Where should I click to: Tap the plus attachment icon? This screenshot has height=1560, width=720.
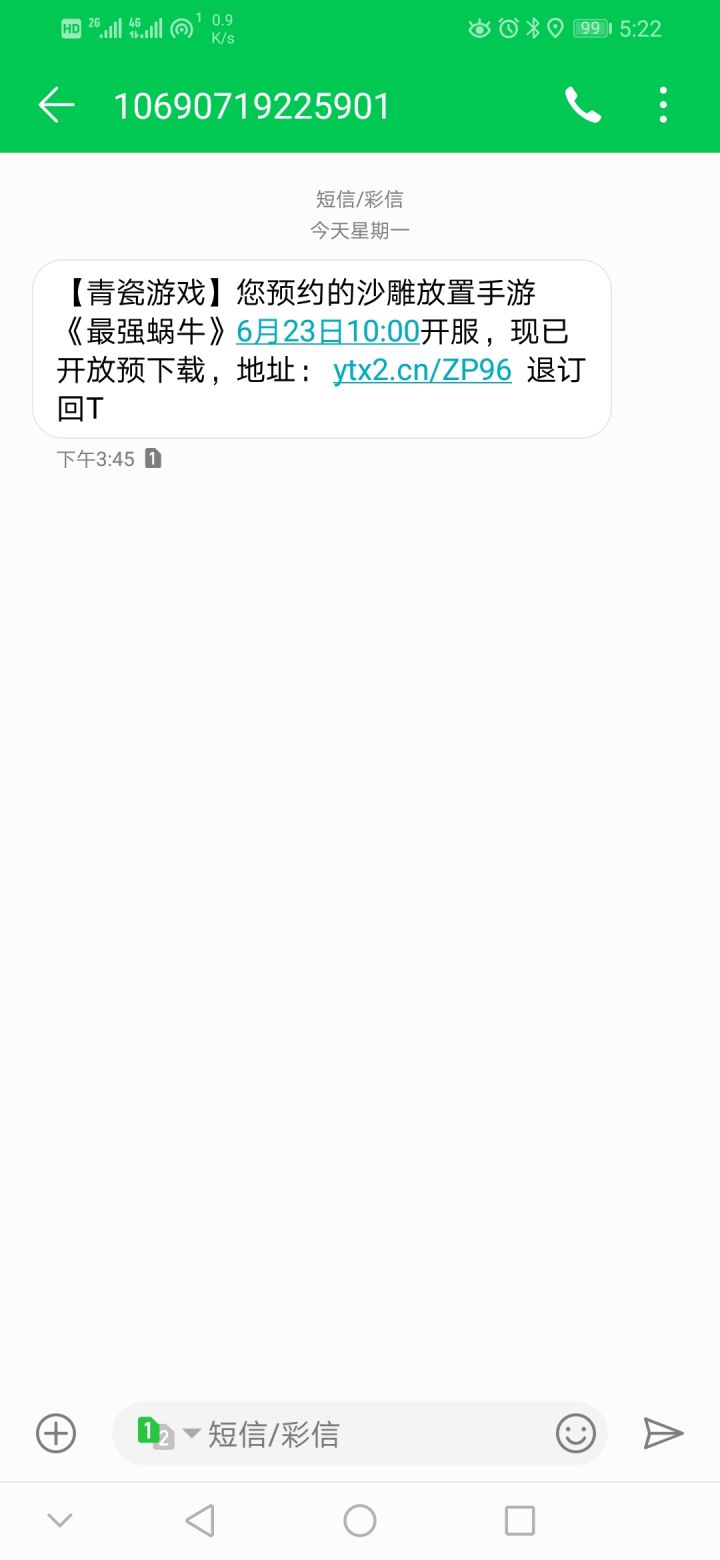[x=56, y=1434]
